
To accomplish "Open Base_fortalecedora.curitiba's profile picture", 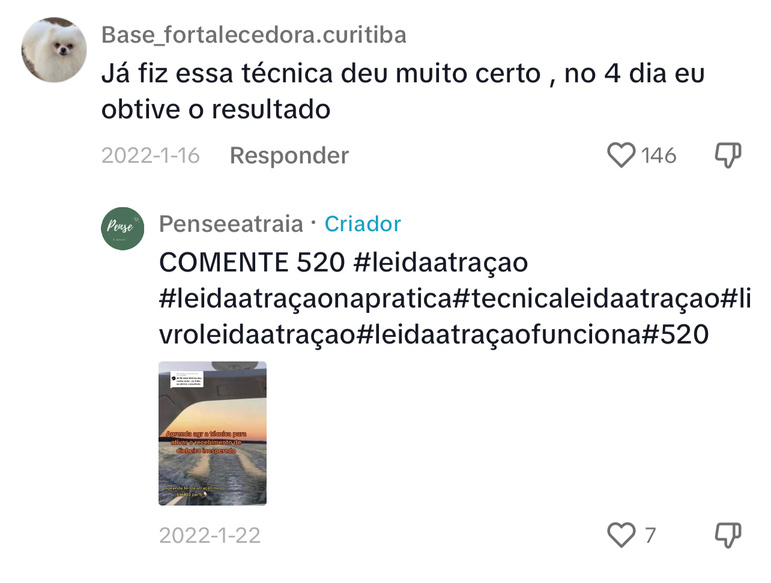I will (x=54, y=49).
